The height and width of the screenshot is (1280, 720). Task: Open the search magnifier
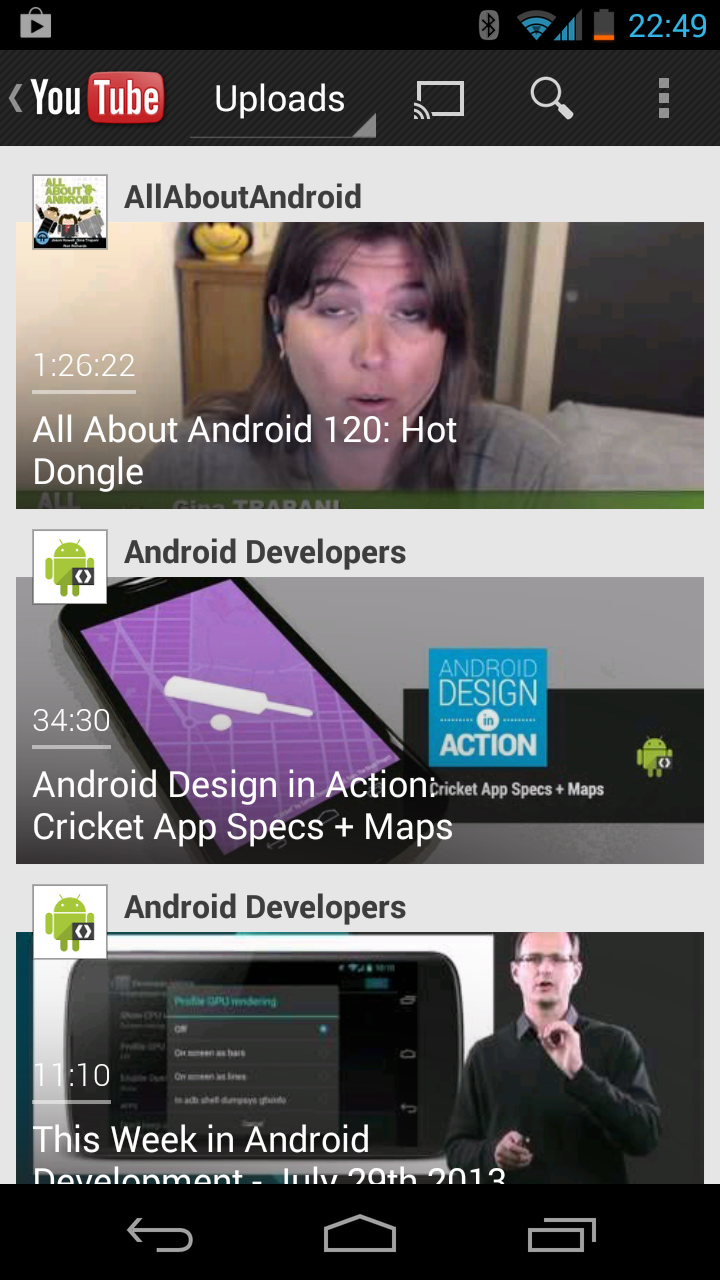pos(550,98)
